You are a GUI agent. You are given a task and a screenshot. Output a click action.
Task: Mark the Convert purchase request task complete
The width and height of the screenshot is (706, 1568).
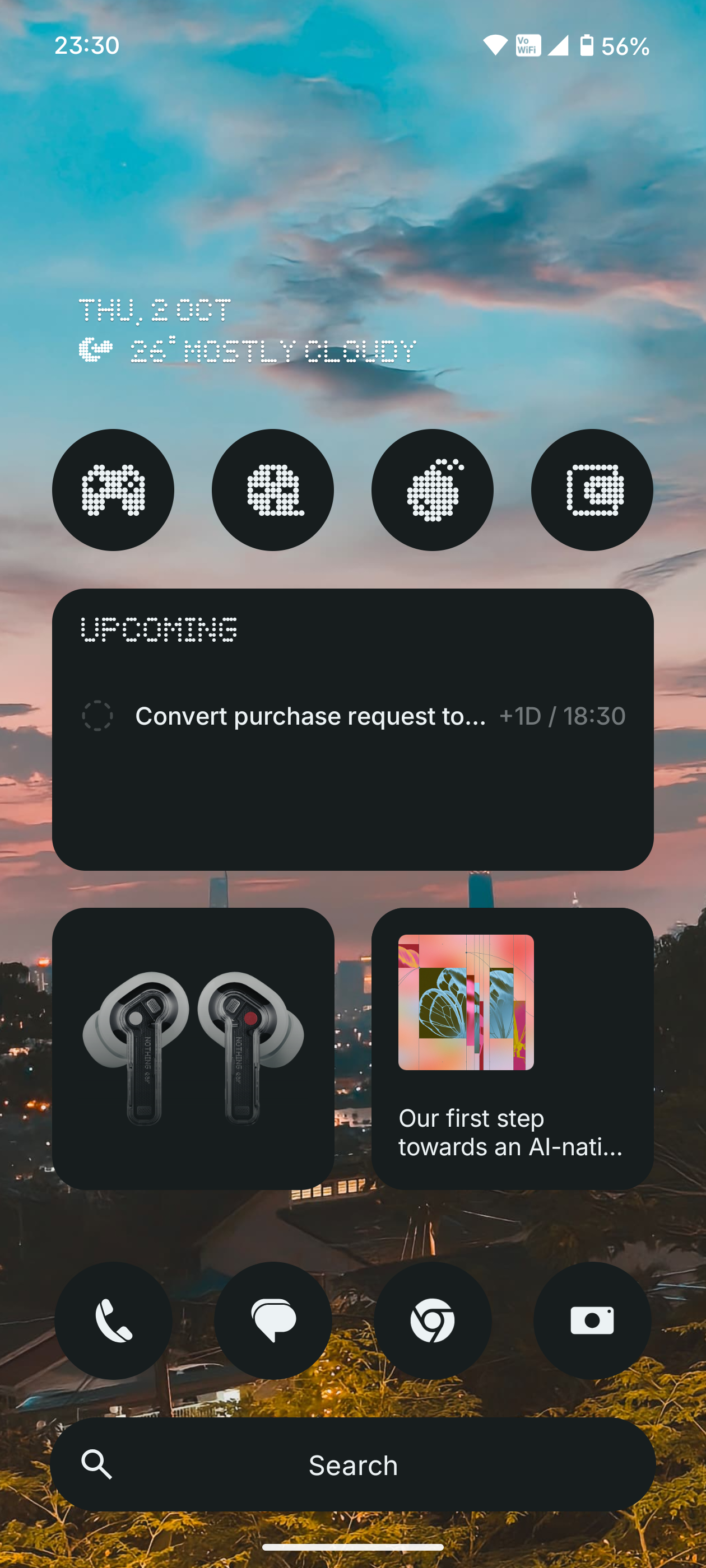tap(97, 716)
